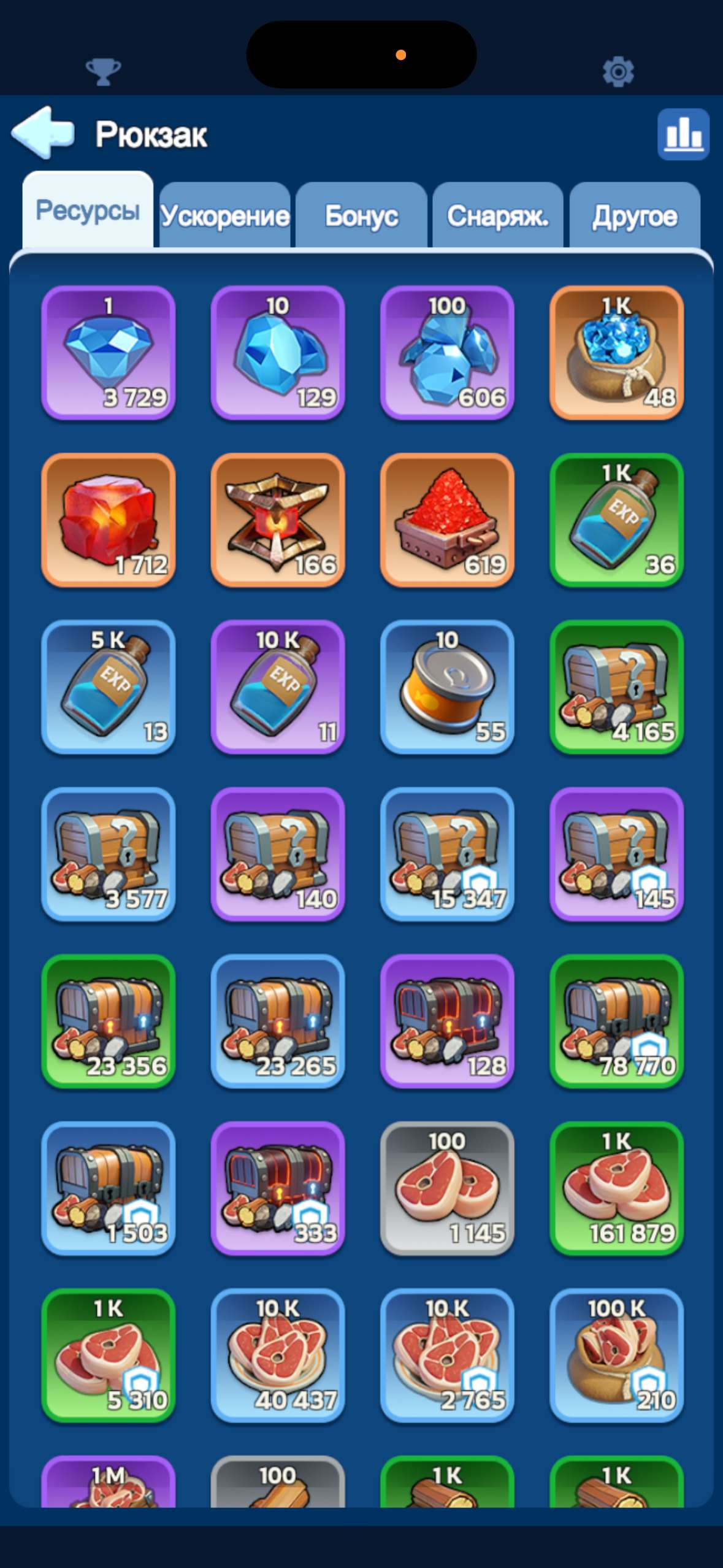Tap the 1K meat item with 161 879
This screenshot has height=1568, width=723.
click(x=617, y=1188)
